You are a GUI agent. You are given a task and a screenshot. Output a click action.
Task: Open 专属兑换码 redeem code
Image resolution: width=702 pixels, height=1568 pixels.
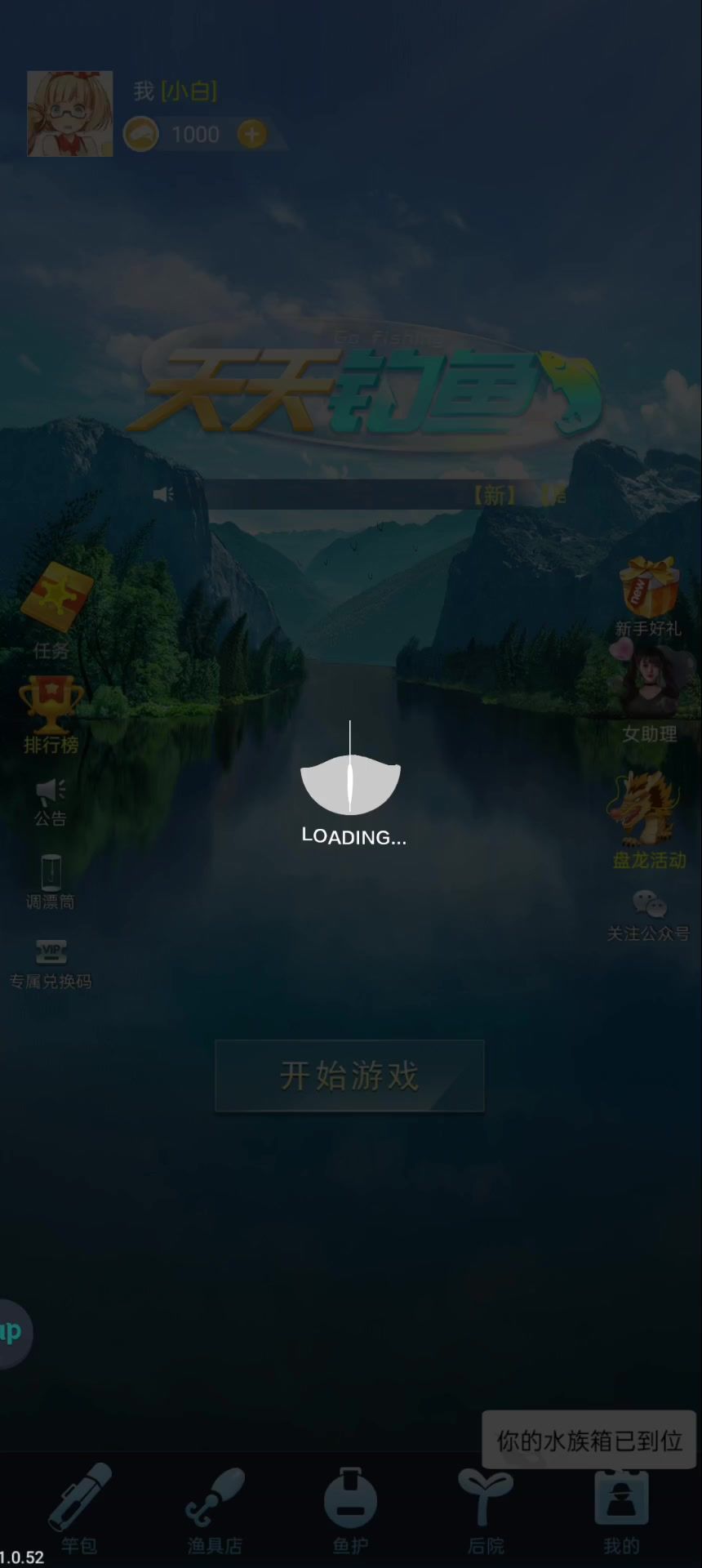click(x=51, y=962)
